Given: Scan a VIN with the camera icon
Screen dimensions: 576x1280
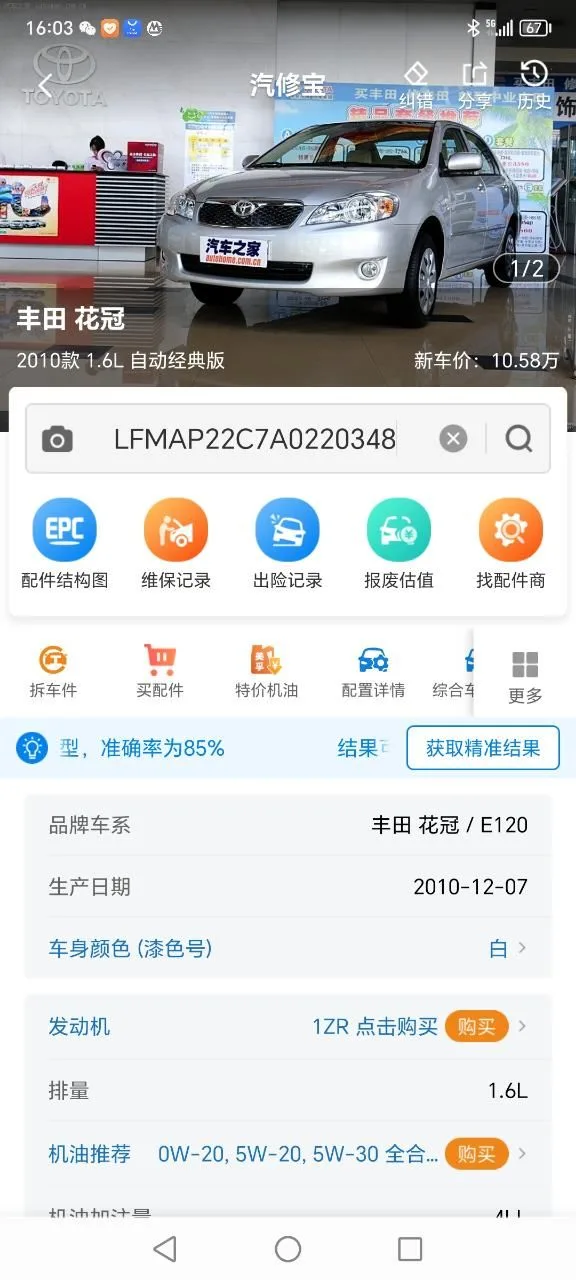Looking at the screenshot, I should click(57, 438).
